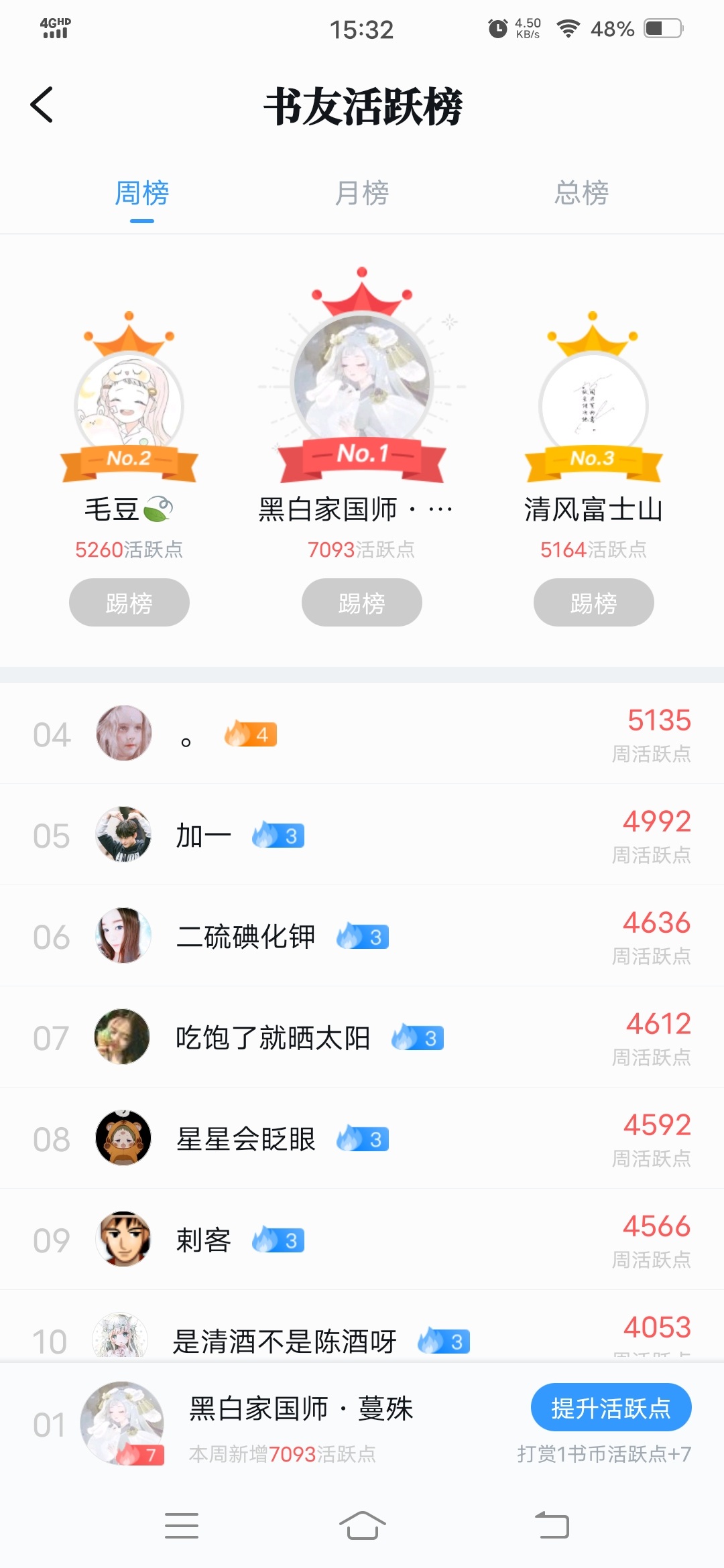Viewport: 724px width, 1568px height.
Task: Open rank 06 user 二硫碘化钾
Action: pos(362,936)
